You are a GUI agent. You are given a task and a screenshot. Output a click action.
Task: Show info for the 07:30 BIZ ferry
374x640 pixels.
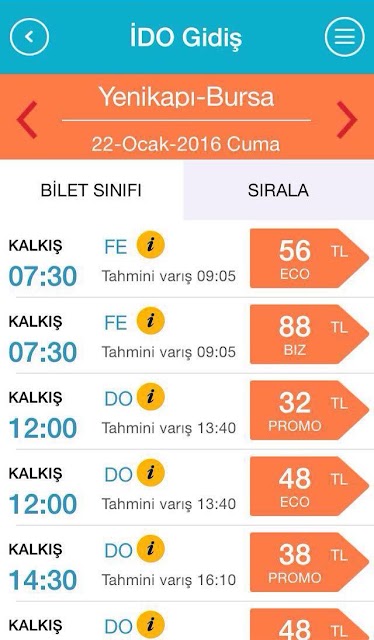click(150, 321)
